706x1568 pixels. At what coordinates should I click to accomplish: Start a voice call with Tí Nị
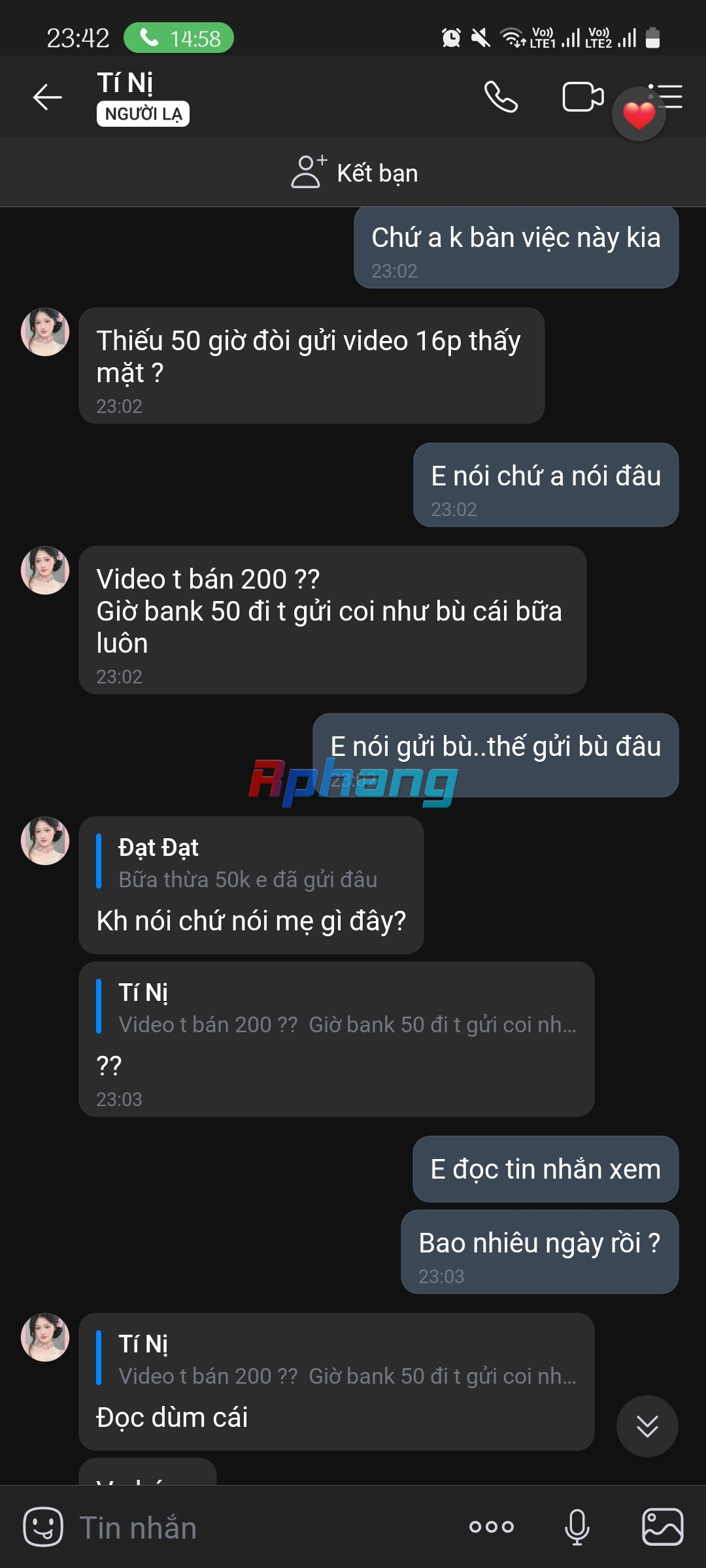501,97
